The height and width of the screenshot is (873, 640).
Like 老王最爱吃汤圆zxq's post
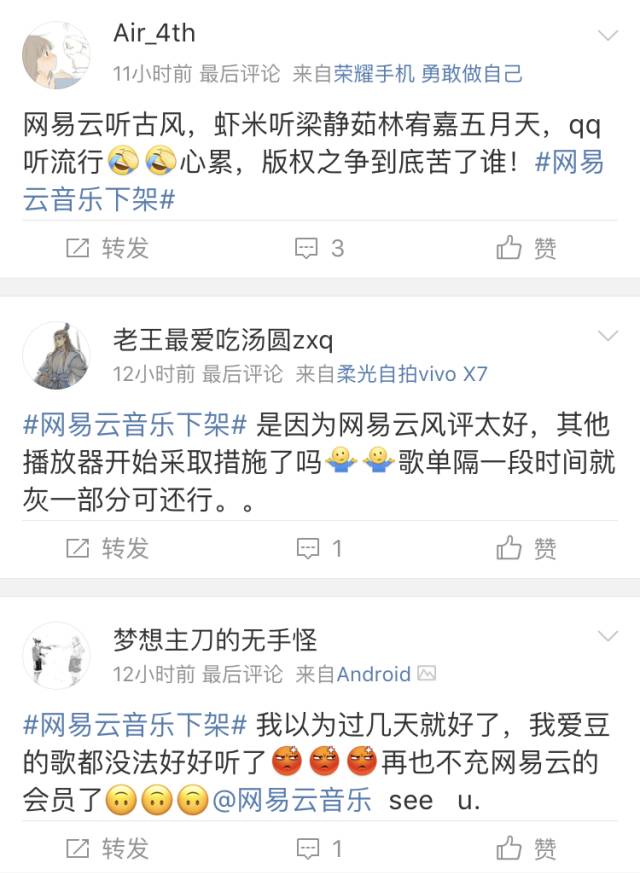(527, 548)
